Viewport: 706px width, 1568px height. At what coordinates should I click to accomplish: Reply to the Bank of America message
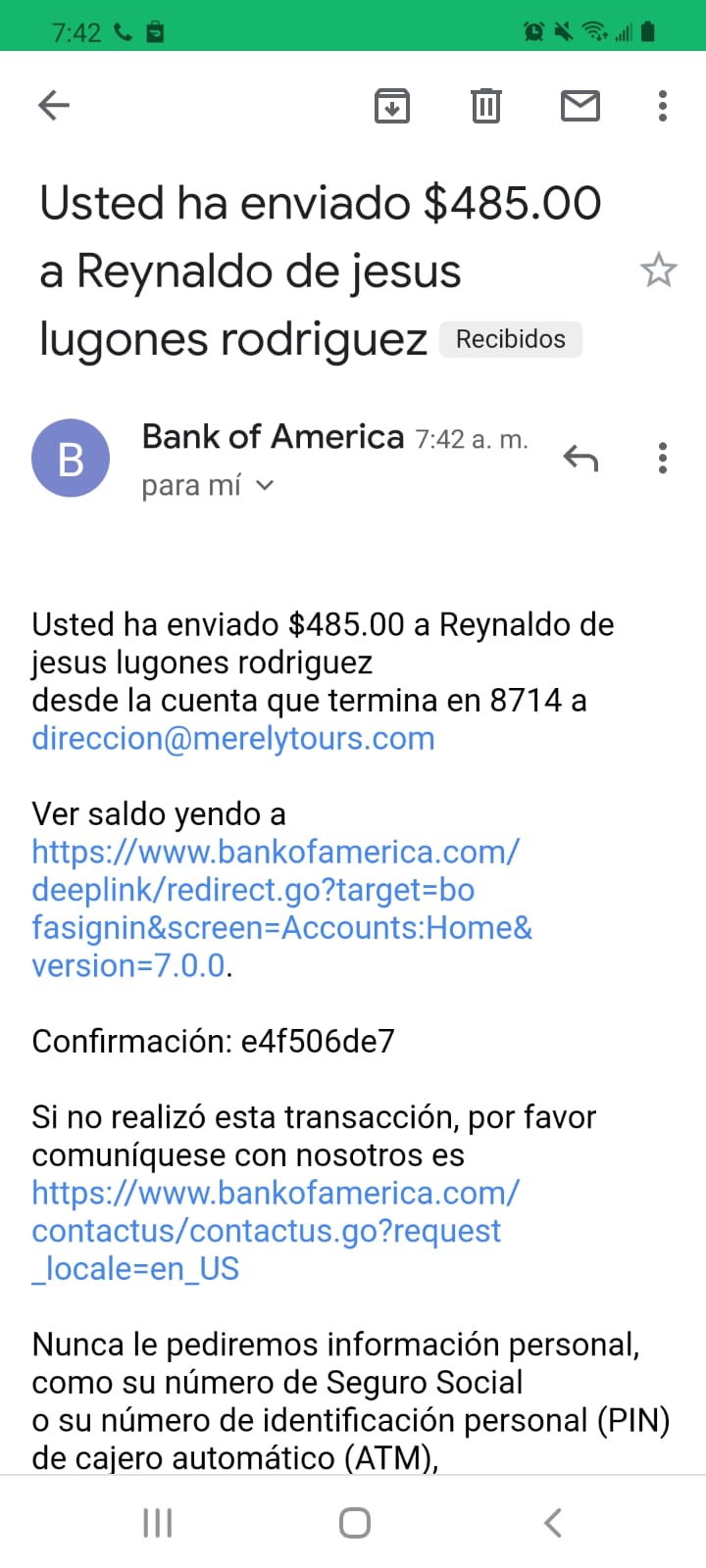(580, 458)
